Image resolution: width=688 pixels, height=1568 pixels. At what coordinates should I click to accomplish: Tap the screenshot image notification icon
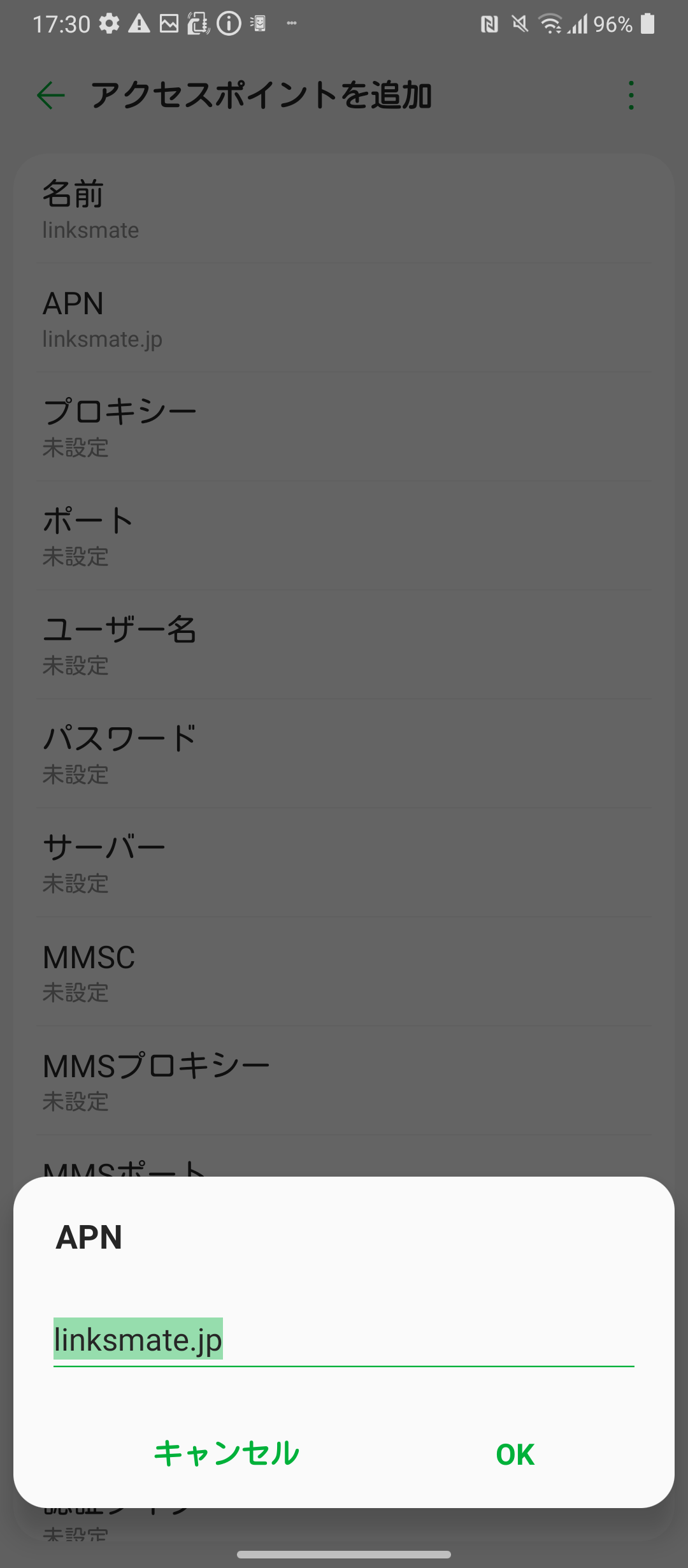(x=170, y=24)
